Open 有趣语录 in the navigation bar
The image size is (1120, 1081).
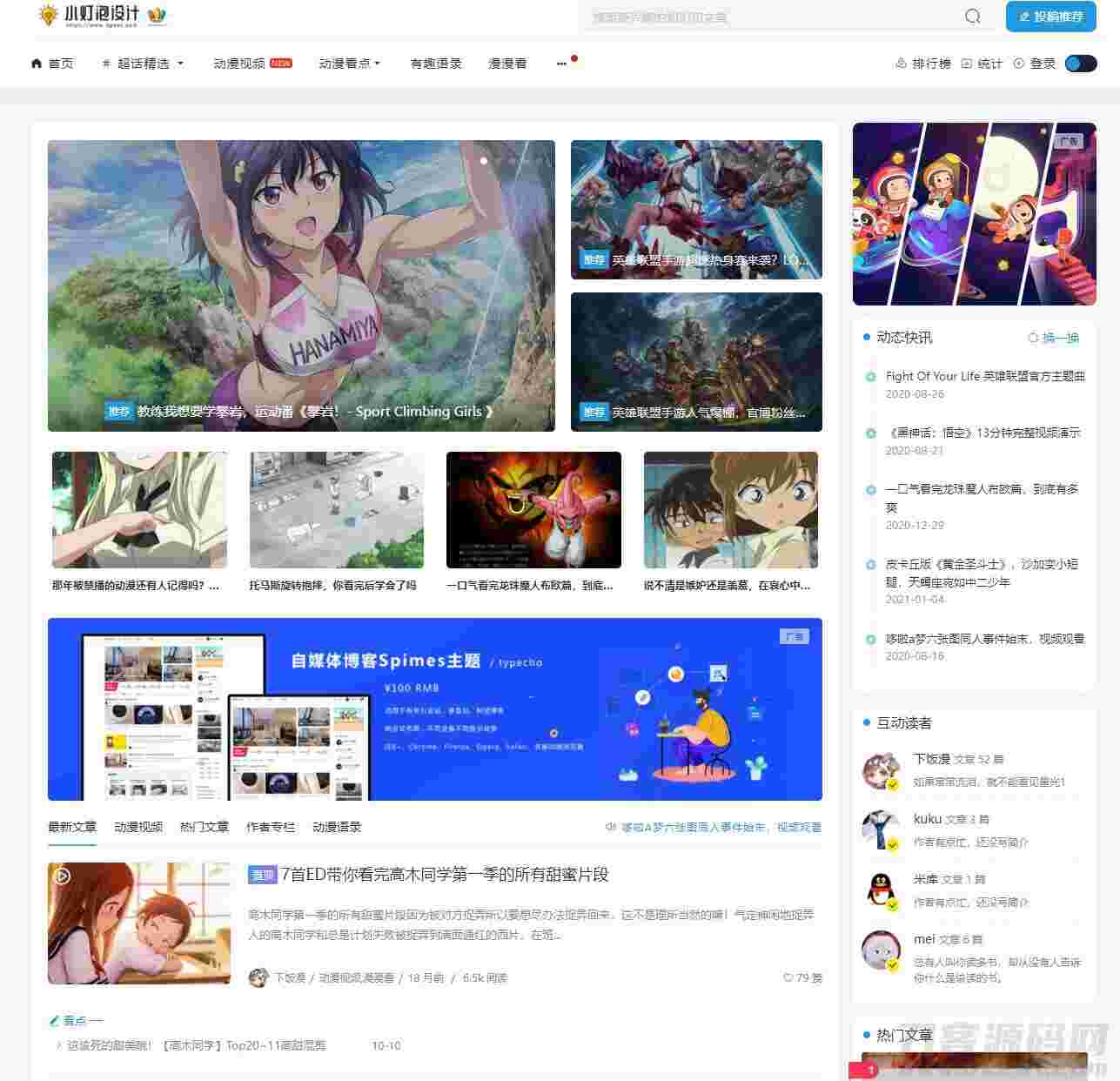pos(436,64)
